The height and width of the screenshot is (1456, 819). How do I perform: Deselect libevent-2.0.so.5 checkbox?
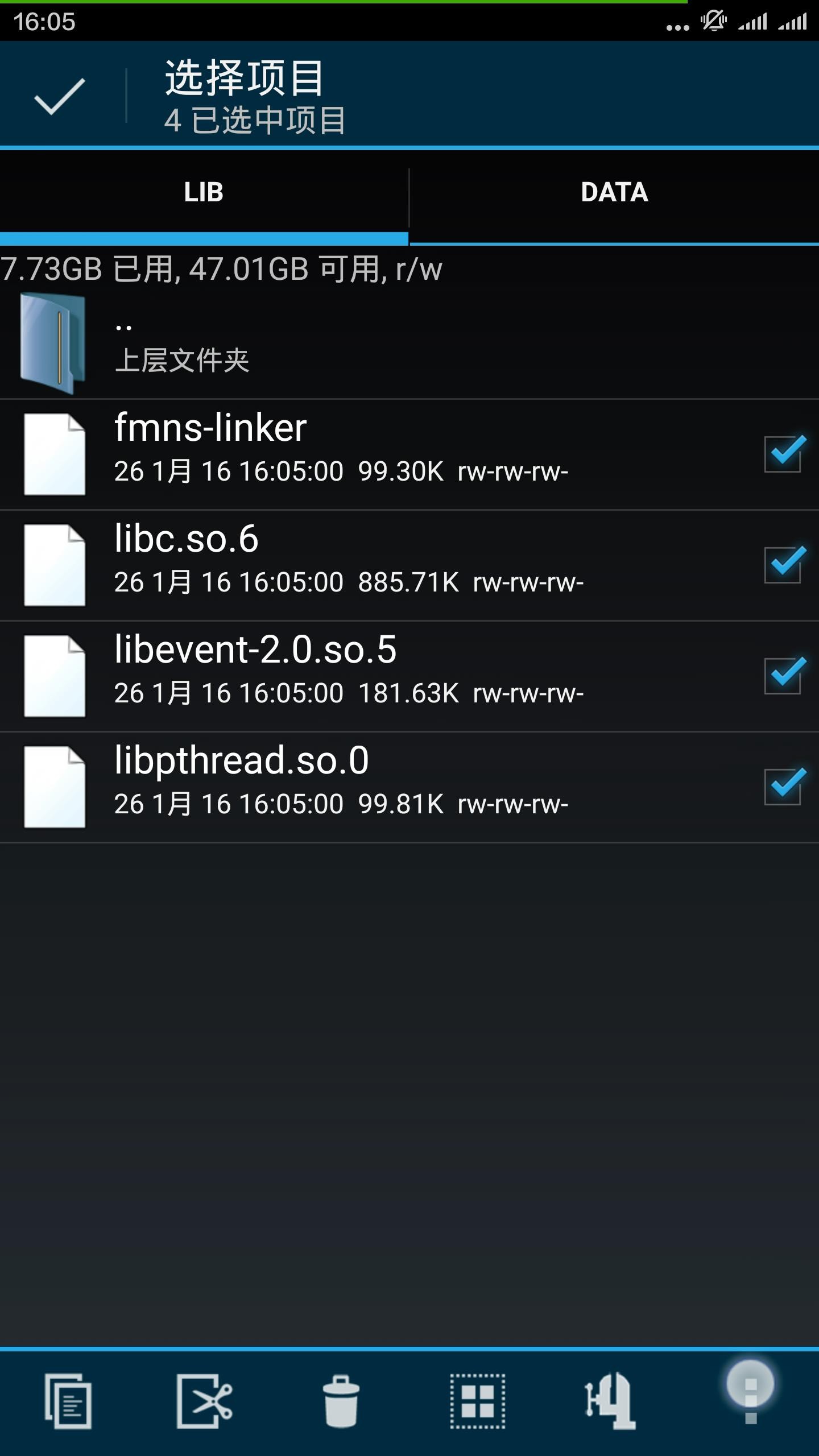[784, 675]
